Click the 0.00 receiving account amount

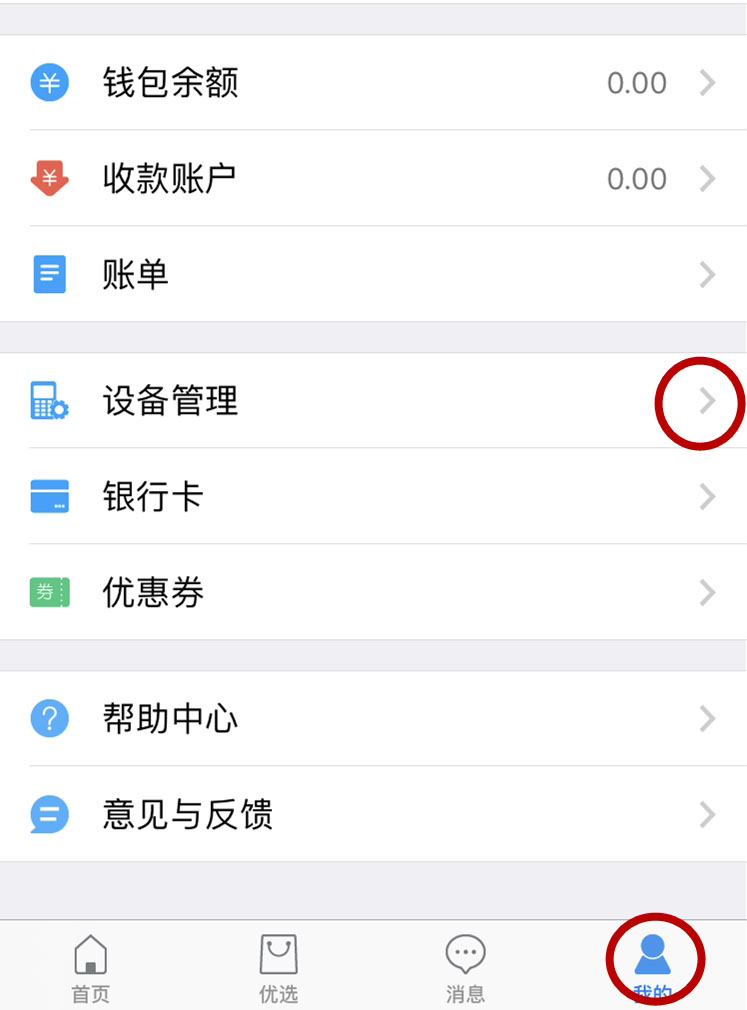[x=636, y=179]
